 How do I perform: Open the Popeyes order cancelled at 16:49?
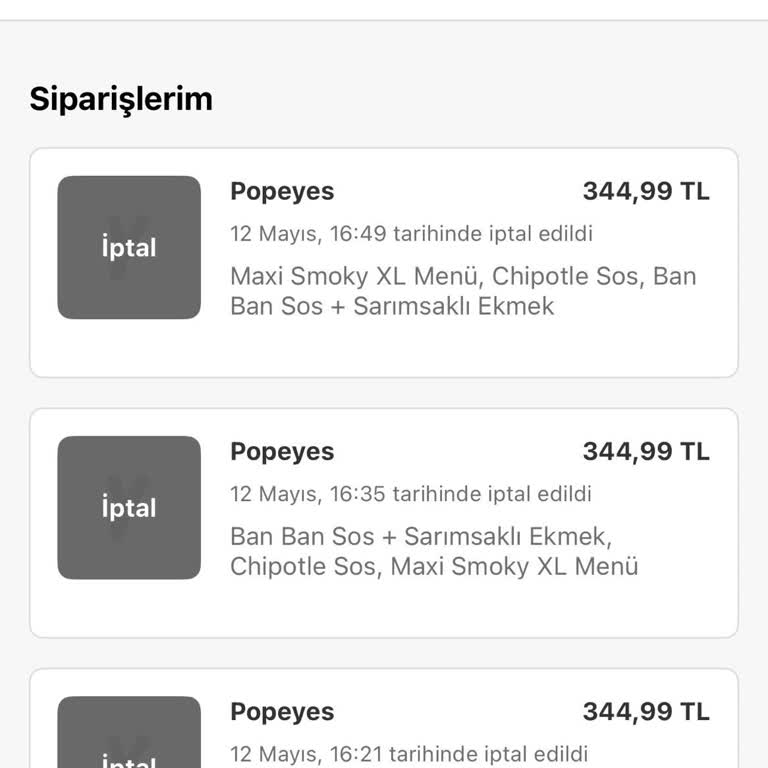[384, 262]
